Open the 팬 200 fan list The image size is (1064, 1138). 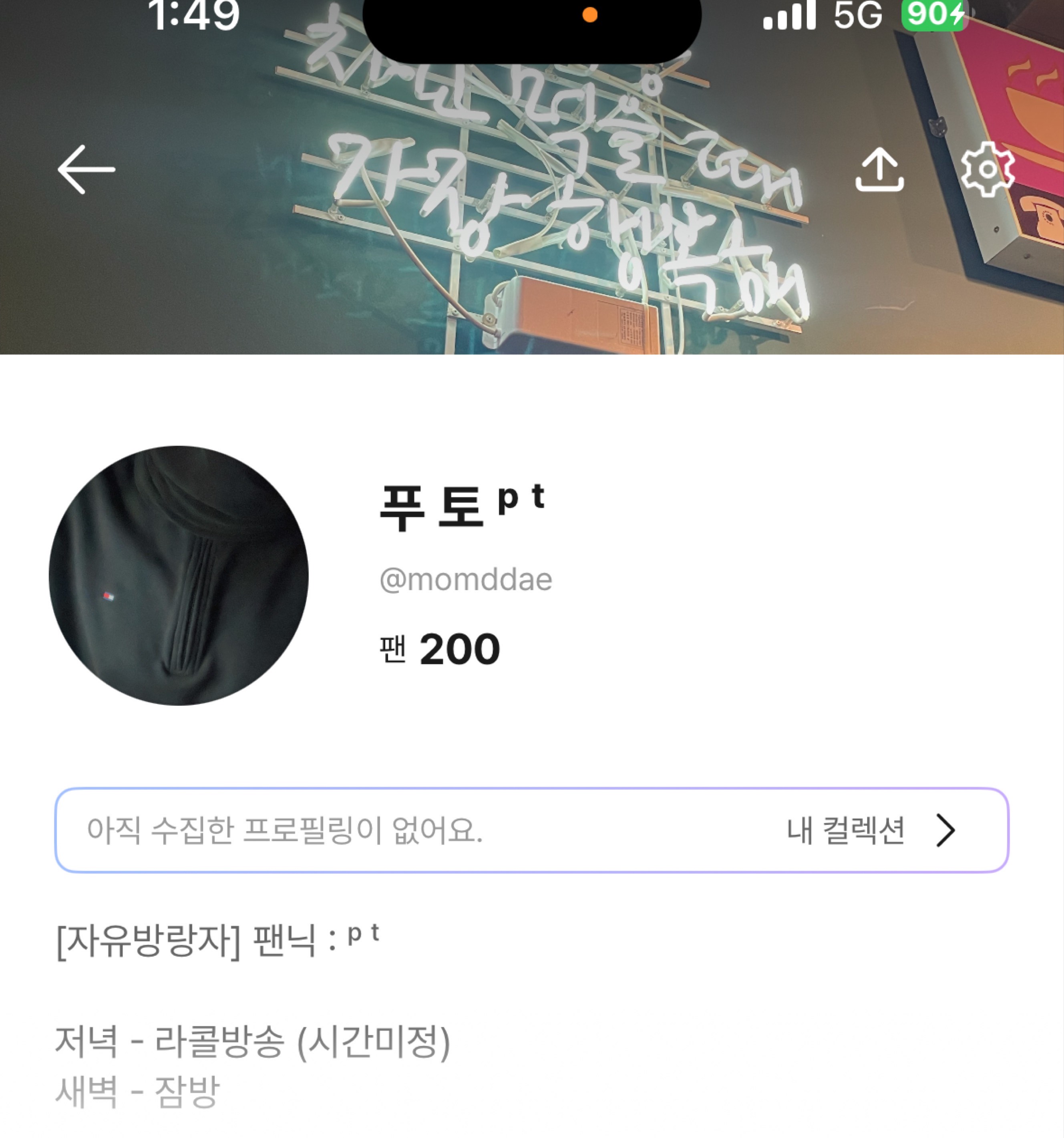click(x=440, y=649)
